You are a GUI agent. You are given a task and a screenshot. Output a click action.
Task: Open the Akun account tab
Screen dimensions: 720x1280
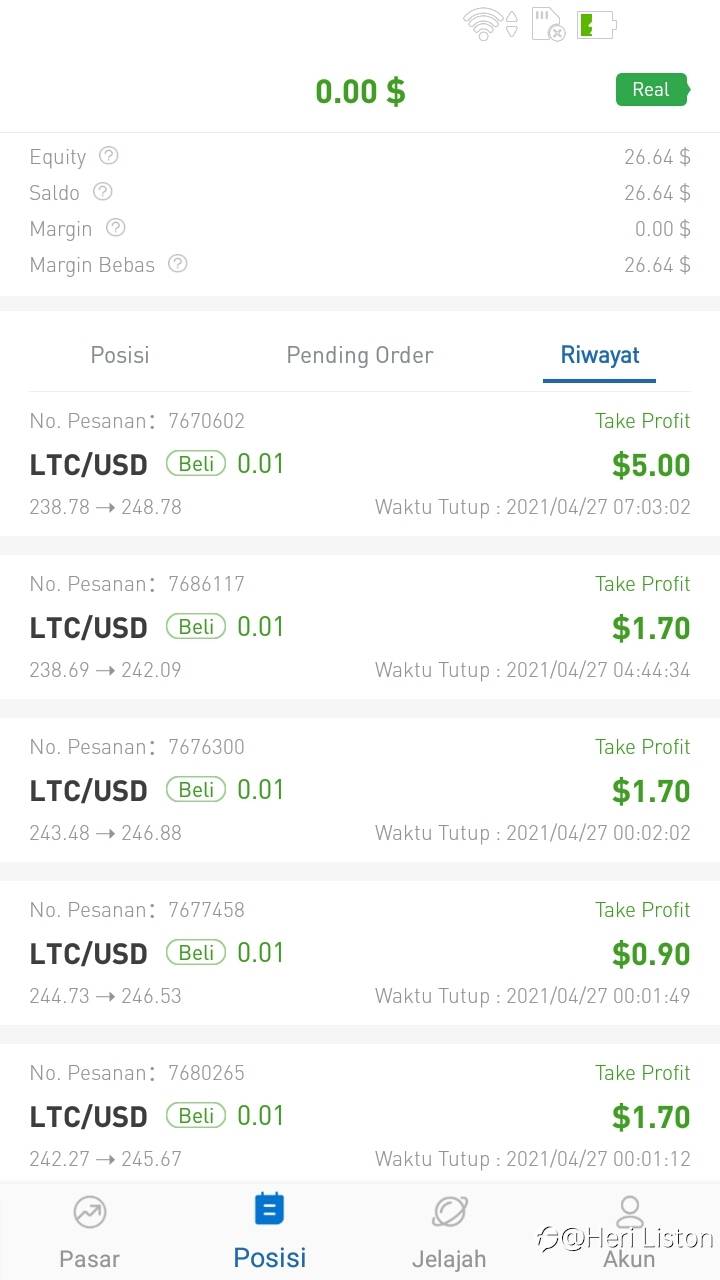[x=629, y=1232]
